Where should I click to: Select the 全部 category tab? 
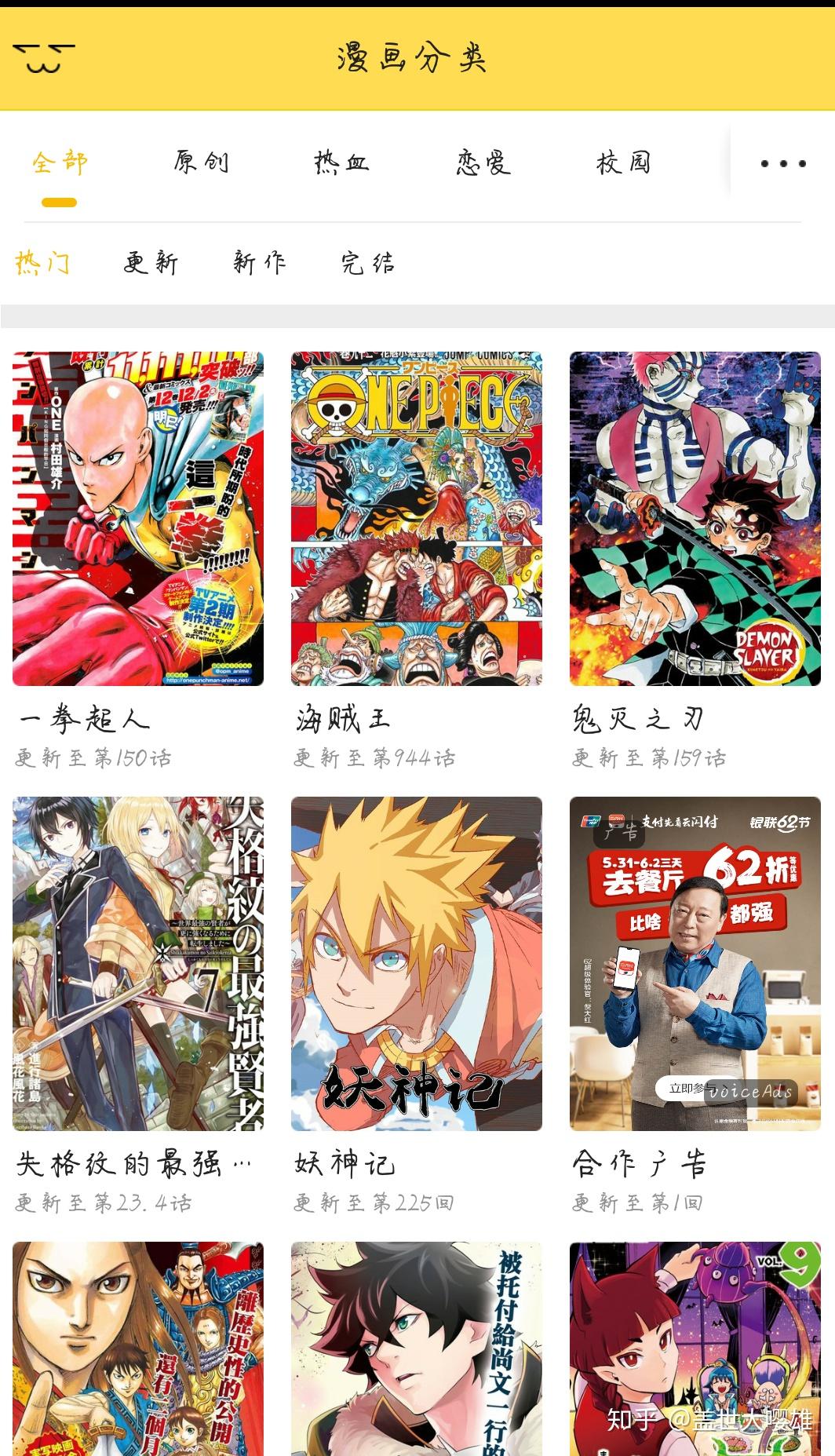tap(60, 163)
